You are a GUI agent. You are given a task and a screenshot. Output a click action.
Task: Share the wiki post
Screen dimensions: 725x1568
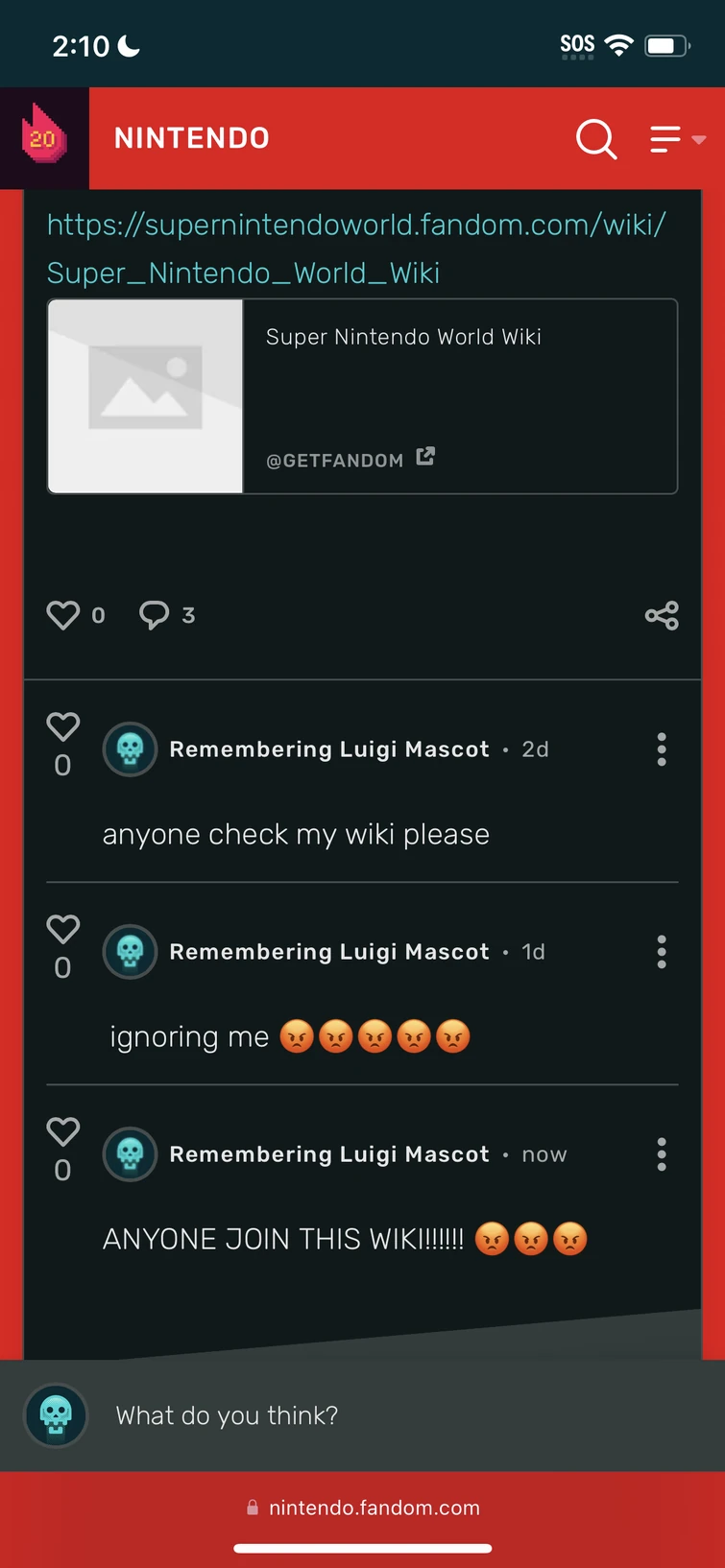[x=661, y=615]
